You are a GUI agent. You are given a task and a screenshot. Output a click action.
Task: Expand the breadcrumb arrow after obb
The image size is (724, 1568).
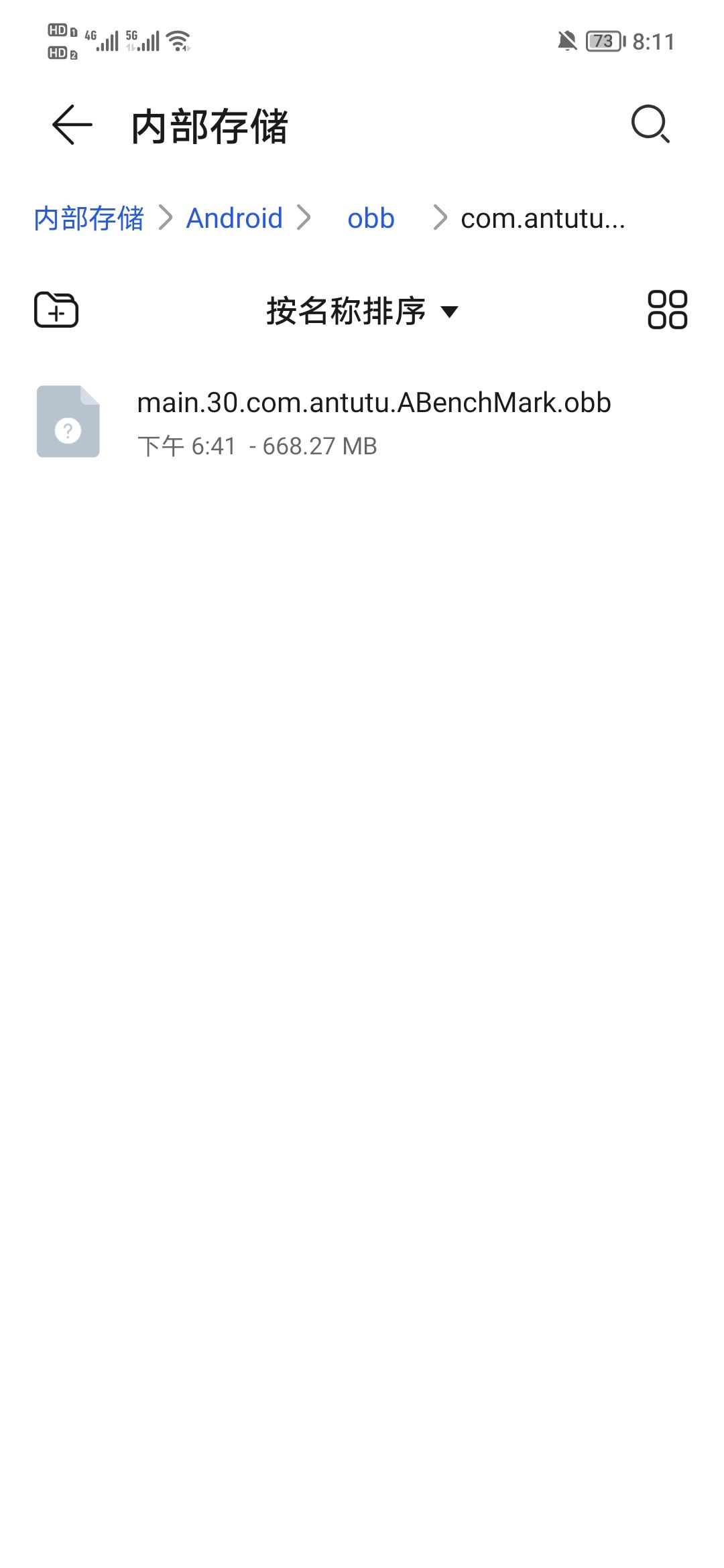tap(439, 218)
